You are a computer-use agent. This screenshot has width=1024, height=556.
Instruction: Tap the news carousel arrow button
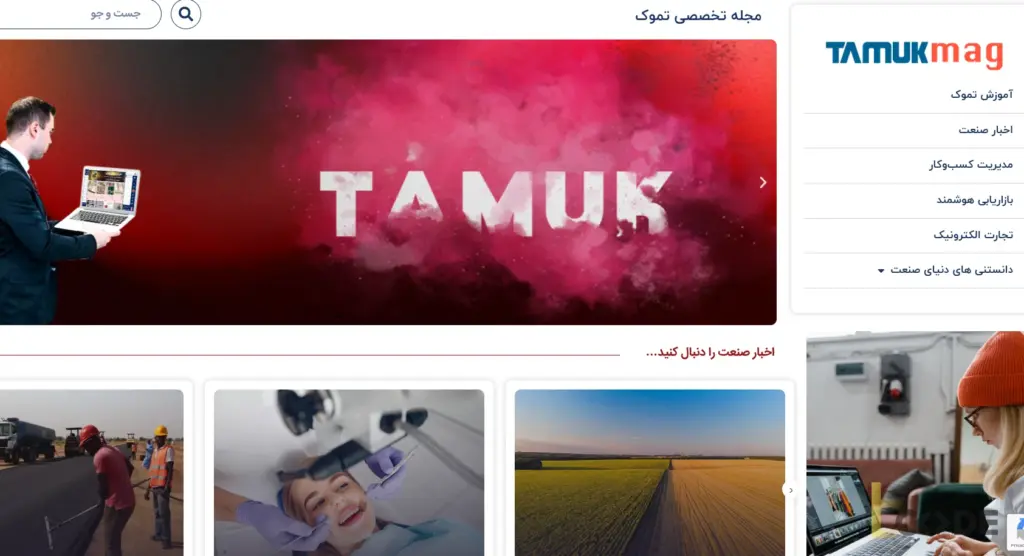click(x=789, y=490)
